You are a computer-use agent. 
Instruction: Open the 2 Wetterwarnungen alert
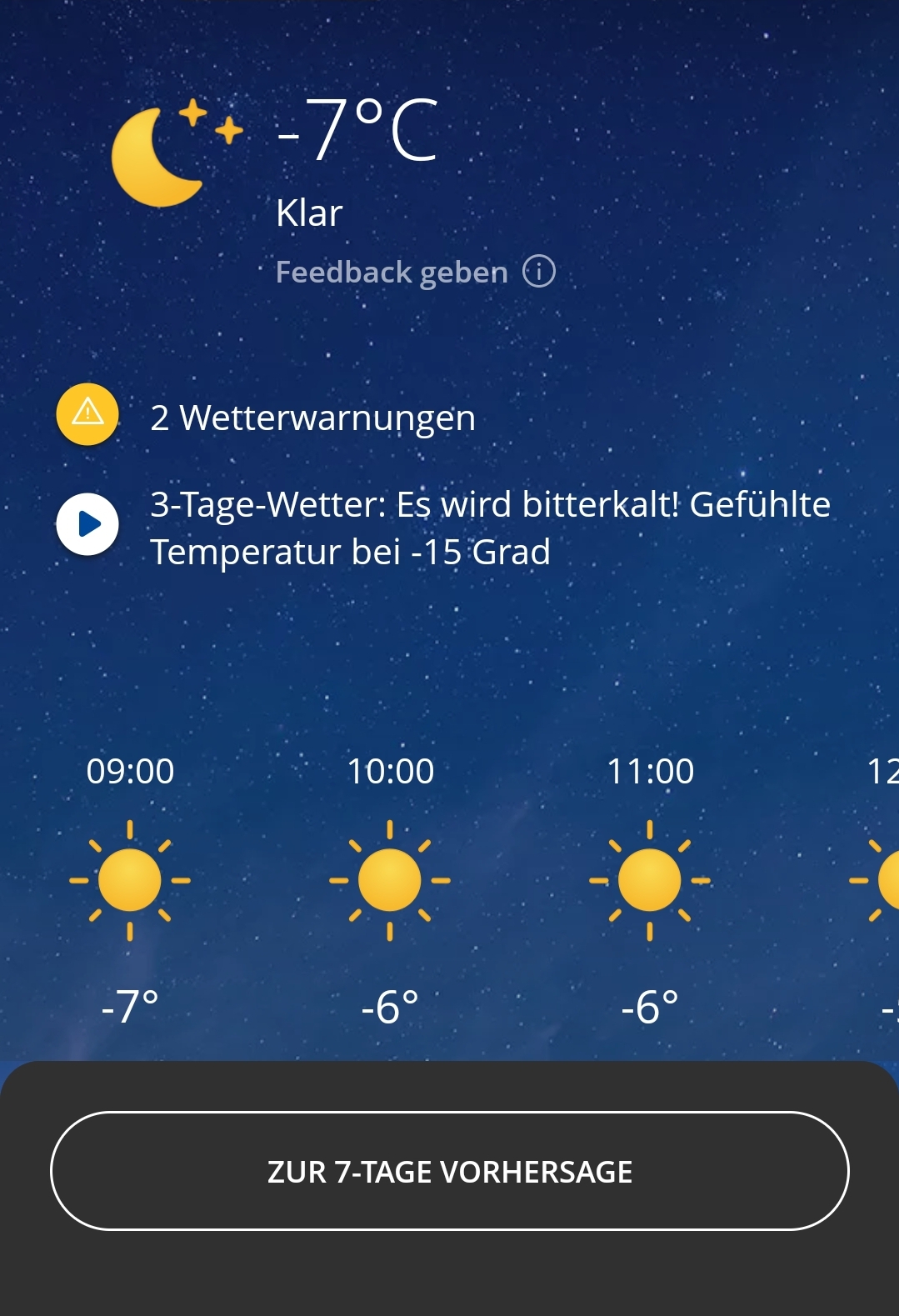point(312,418)
